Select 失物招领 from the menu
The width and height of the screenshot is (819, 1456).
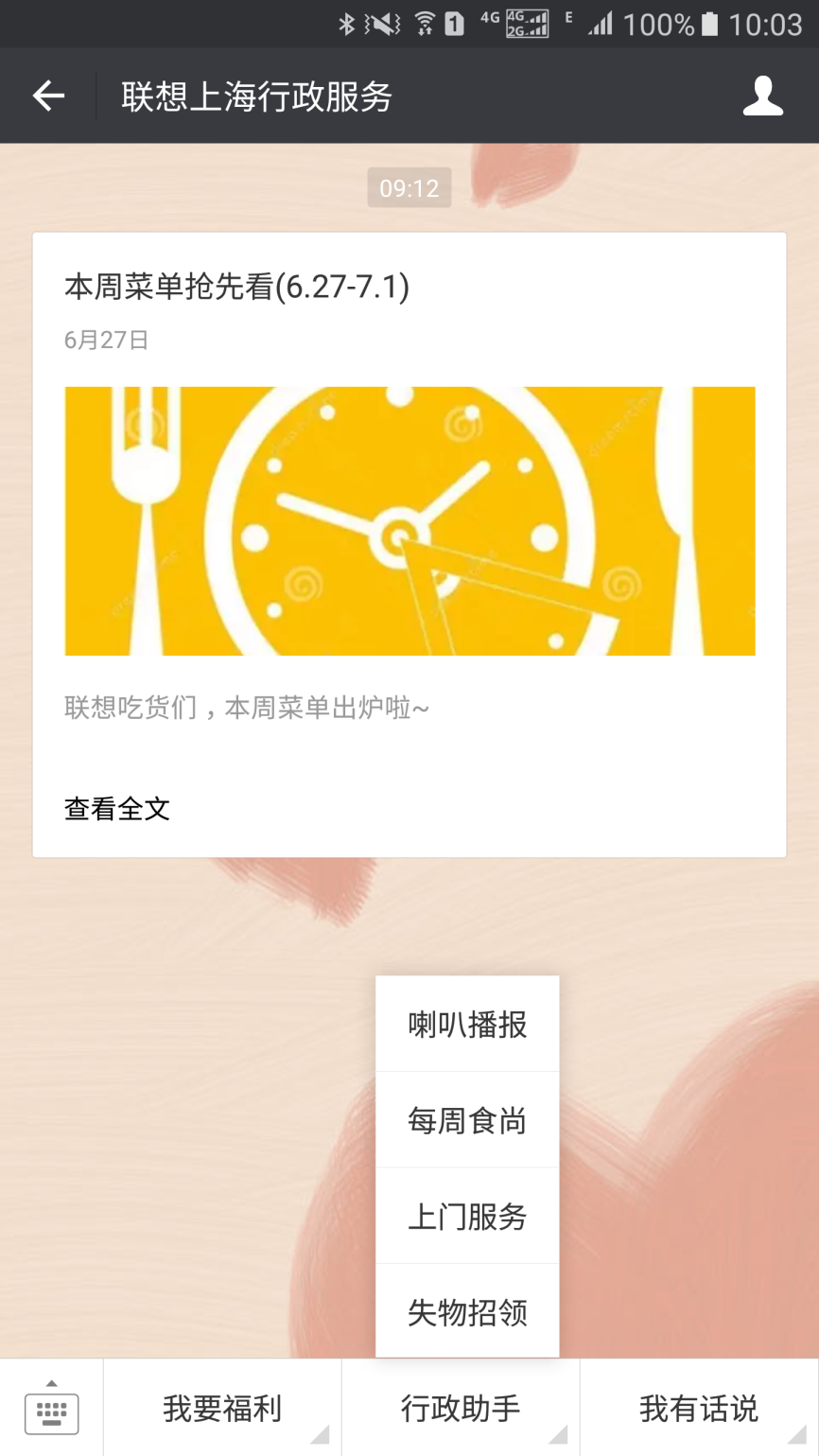[x=467, y=1312]
